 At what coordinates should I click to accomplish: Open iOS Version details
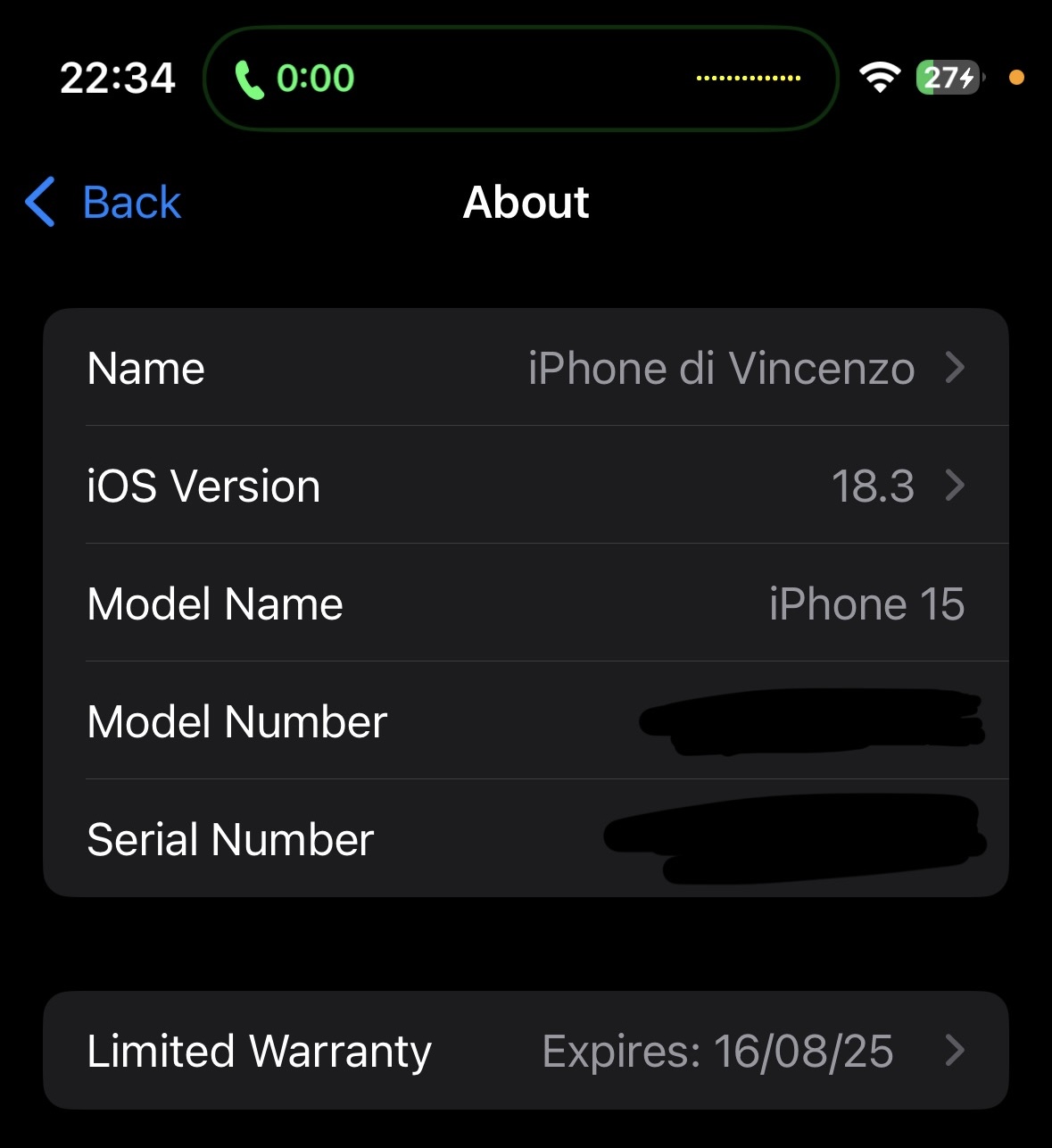click(x=525, y=486)
